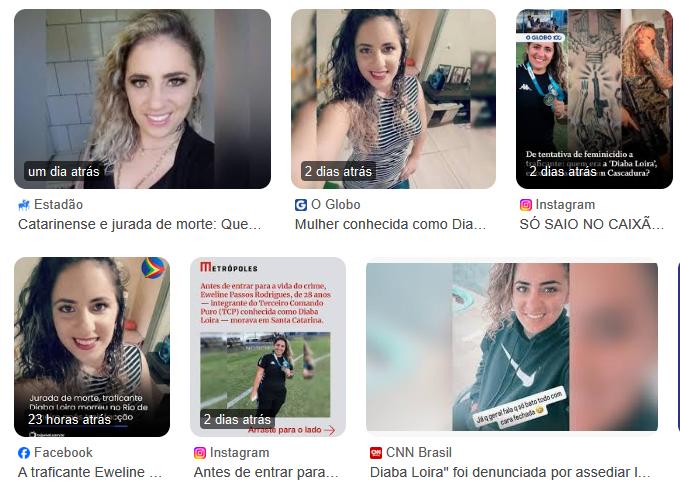Open the Estadão image result
Screen dimensions: 680x488
coord(142,99)
